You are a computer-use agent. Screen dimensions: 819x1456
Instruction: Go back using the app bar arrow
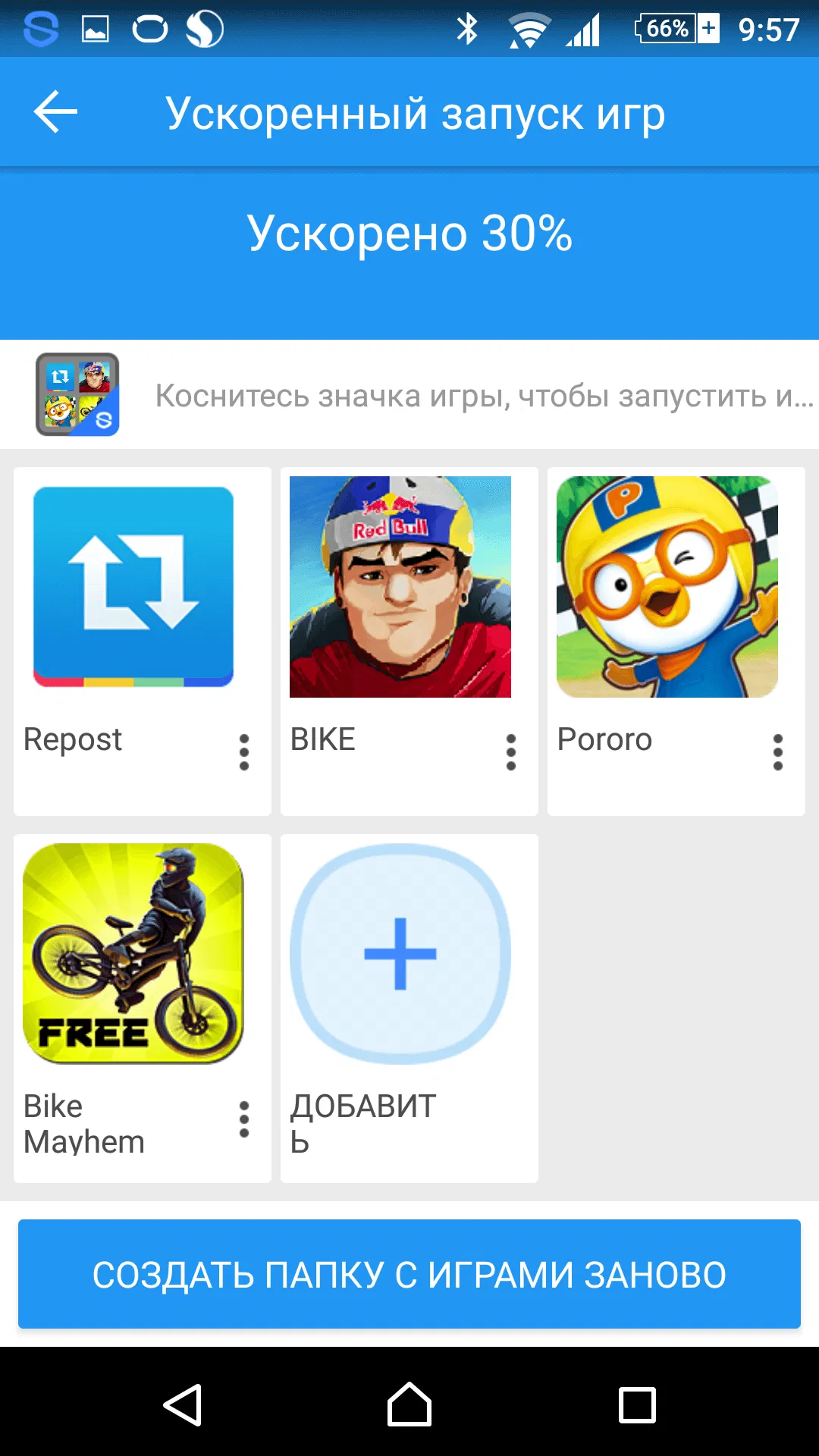(56, 112)
